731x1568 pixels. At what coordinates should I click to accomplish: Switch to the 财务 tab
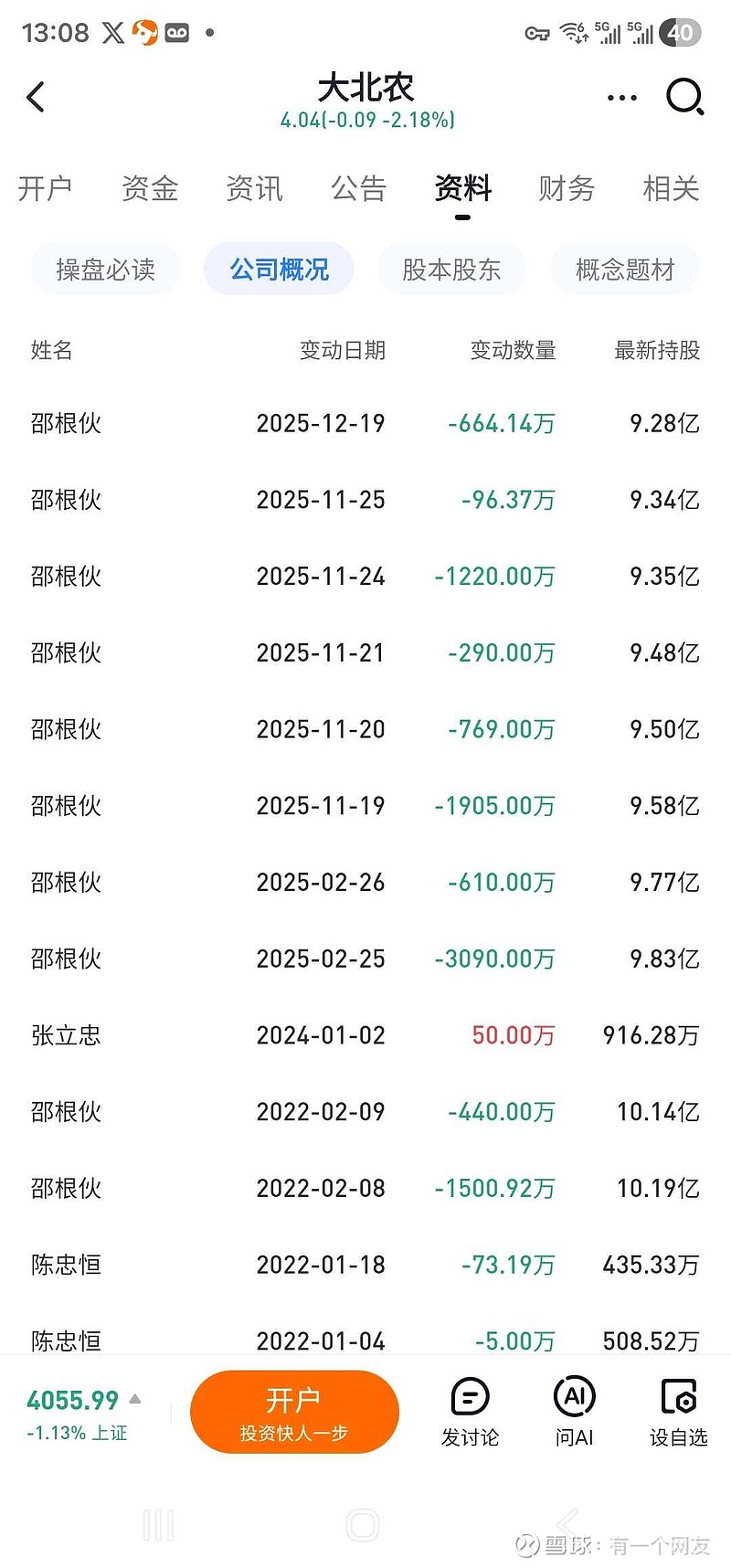(x=567, y=189)
